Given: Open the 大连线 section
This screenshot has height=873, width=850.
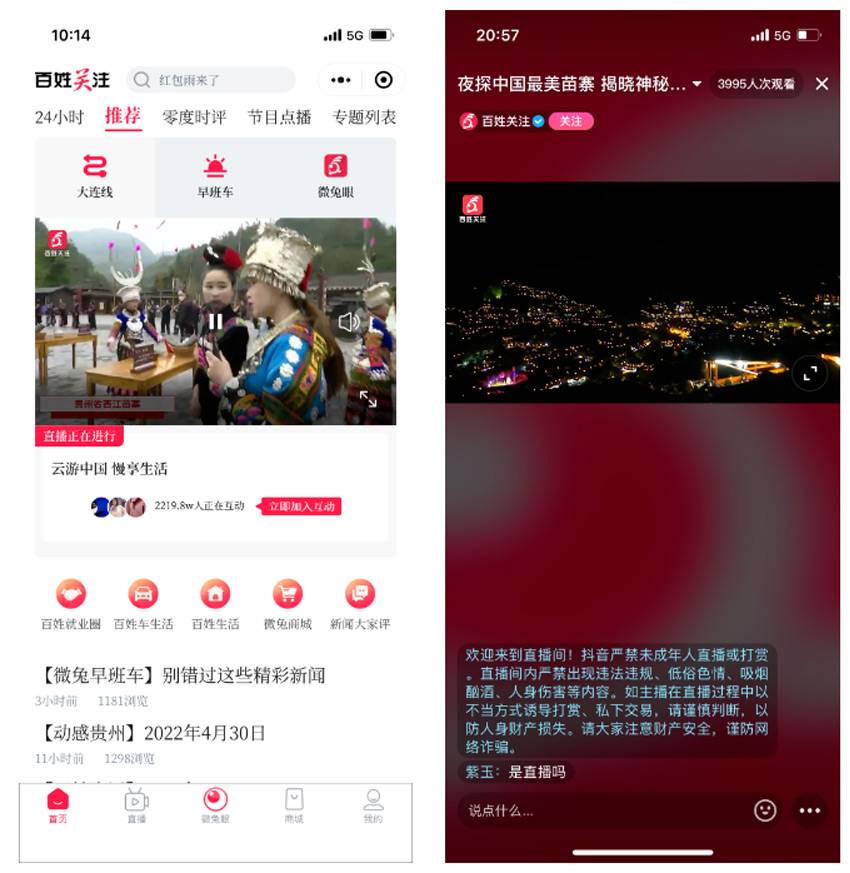Looking at the screenshot, I should pyautogui.click(x=95, y=176).
